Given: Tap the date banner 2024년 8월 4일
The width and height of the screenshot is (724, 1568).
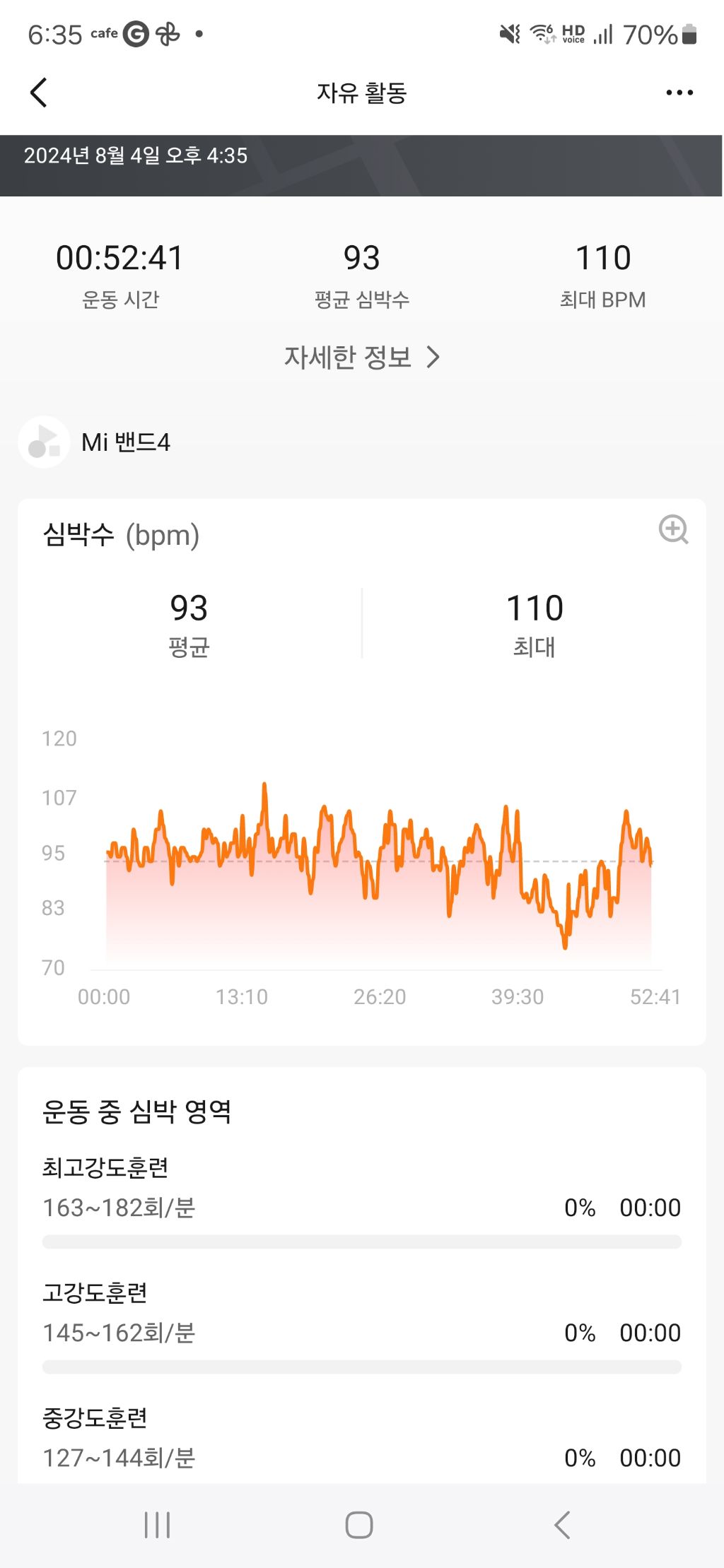Looking at the screenshot, I should pyautogui.click(x=136, y=157).
